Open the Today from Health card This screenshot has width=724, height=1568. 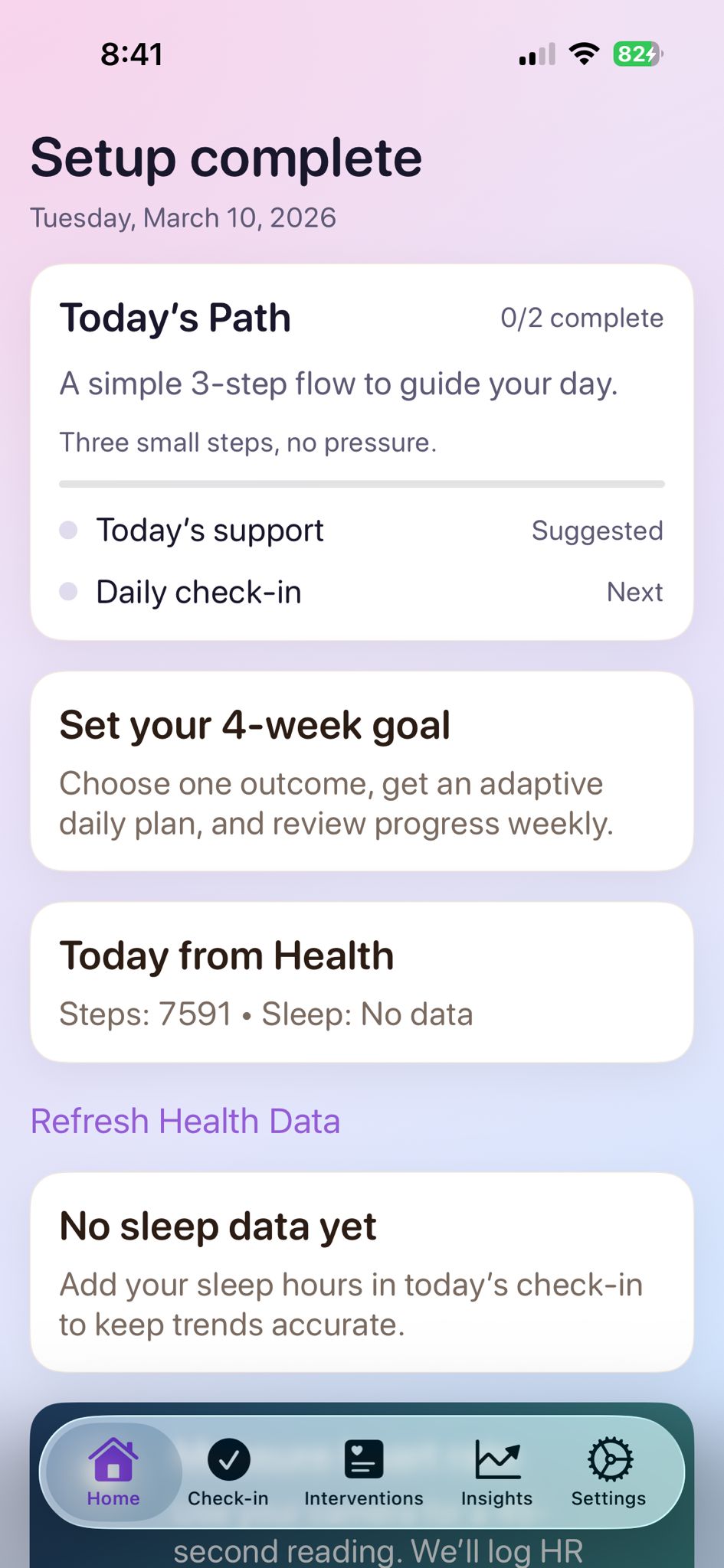tap(362, 983)
